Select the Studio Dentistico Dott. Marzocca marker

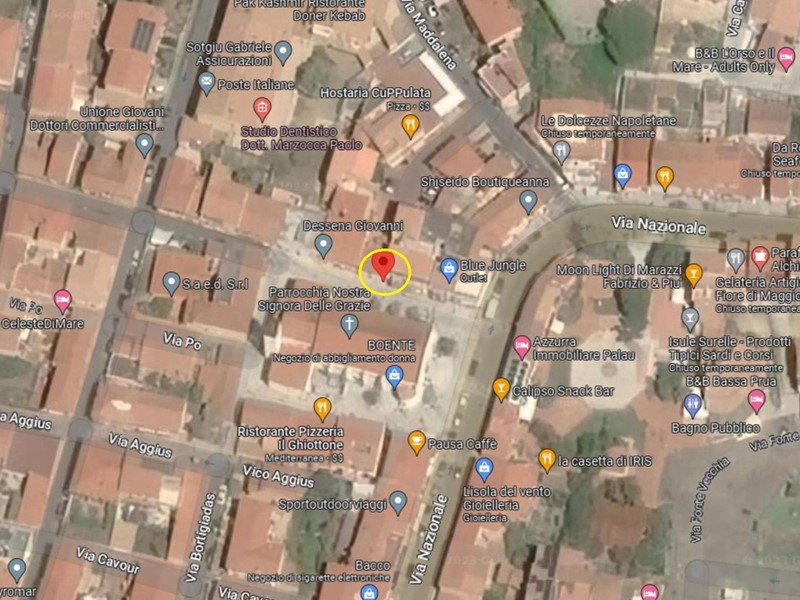[263, 108]
